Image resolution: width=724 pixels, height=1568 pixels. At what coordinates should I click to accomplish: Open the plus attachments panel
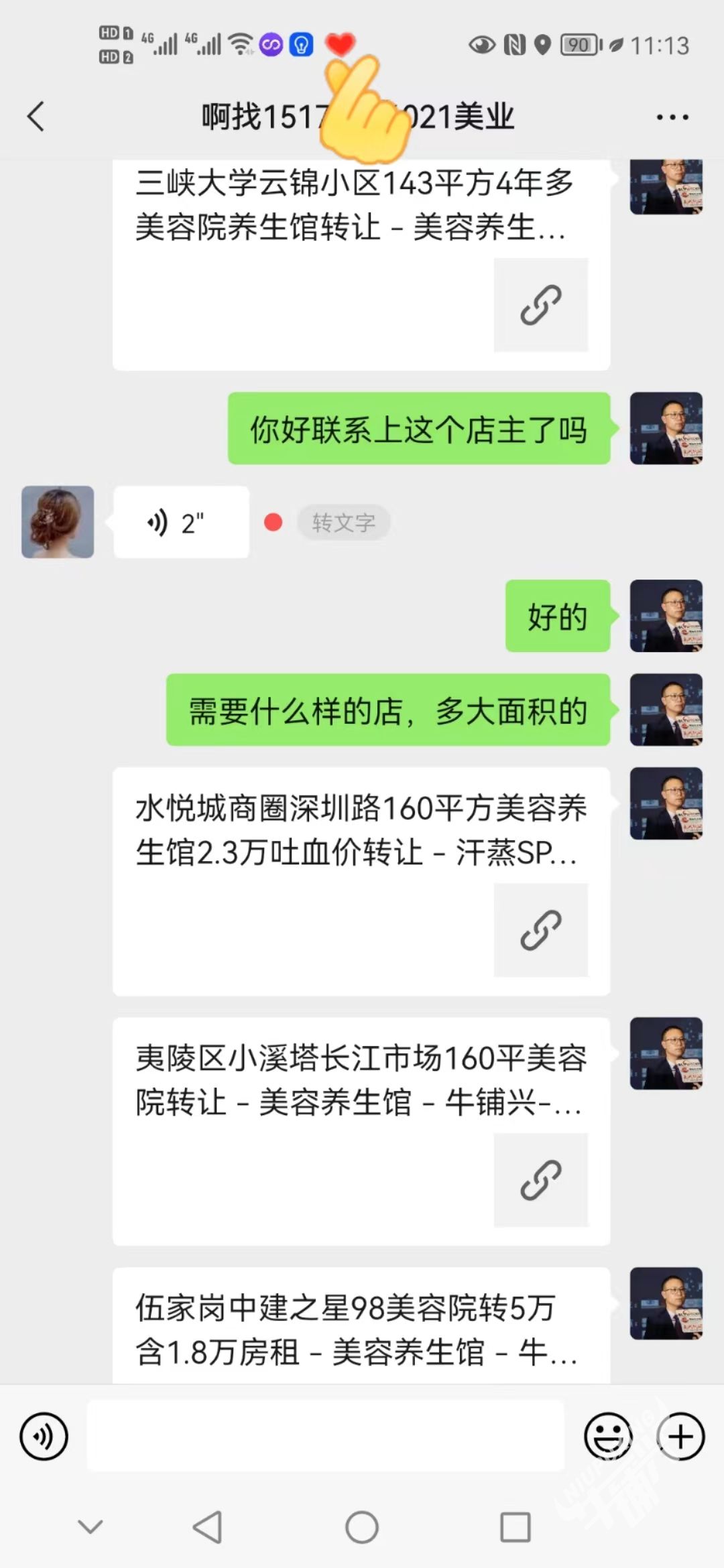(x=680, y=1437)
